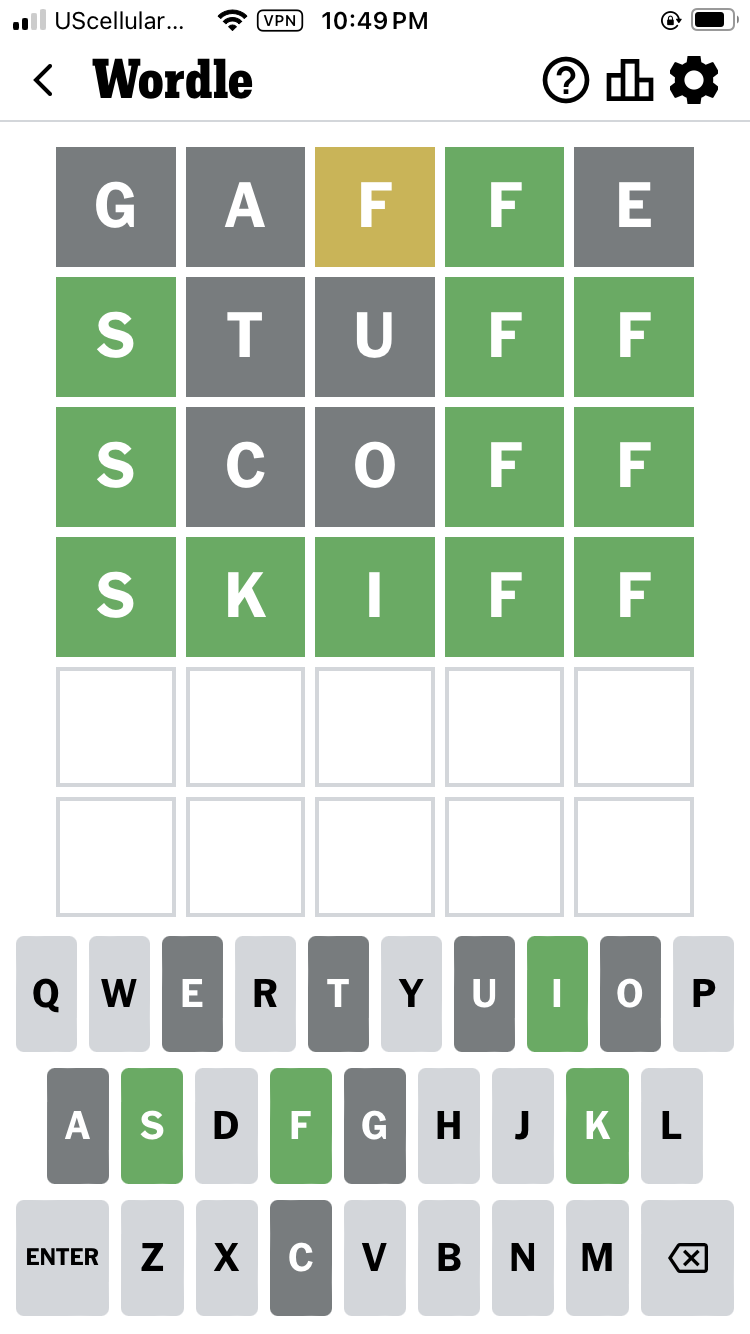Open the help question mark icon
The image size is (750, 1334).
(566, 80)
